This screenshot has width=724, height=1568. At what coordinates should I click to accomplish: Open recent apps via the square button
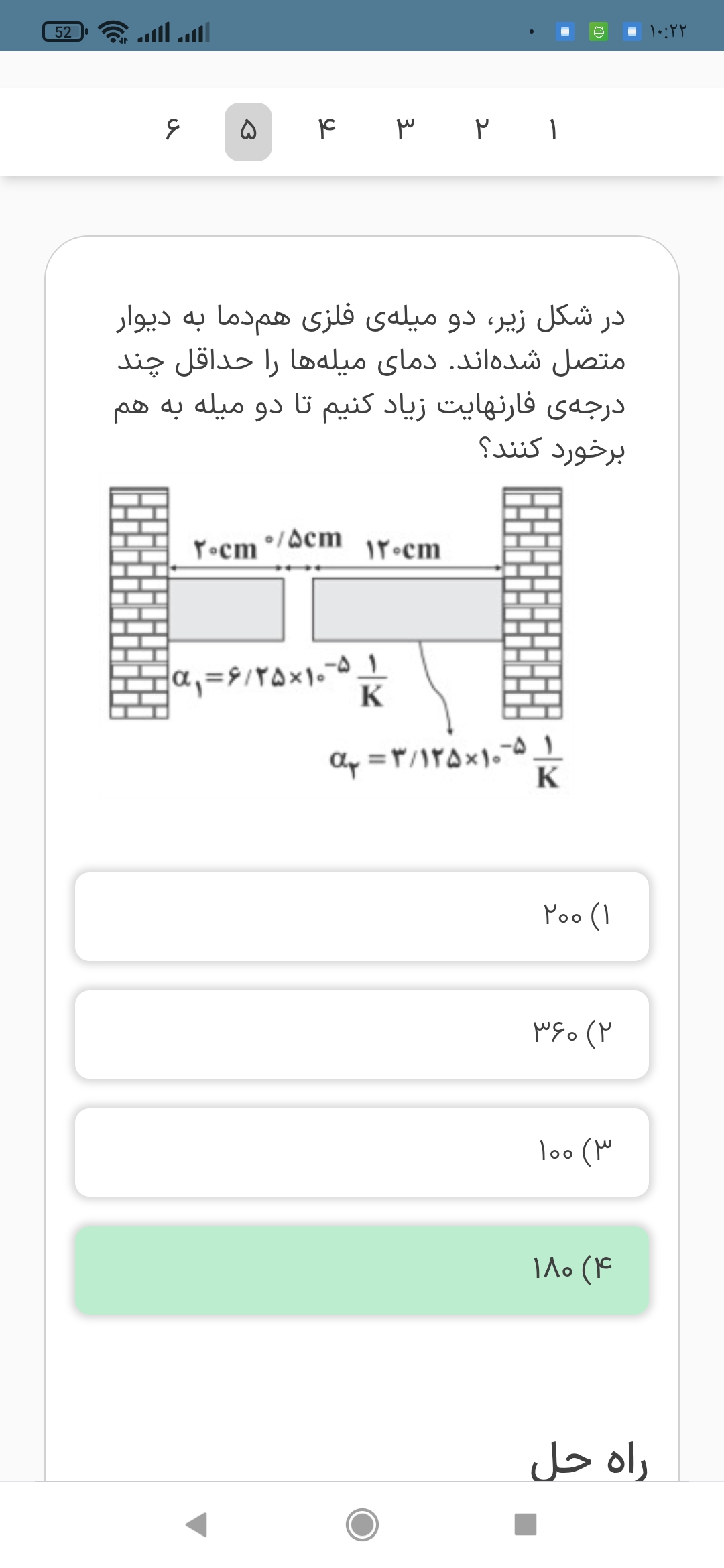[526, 1524]
